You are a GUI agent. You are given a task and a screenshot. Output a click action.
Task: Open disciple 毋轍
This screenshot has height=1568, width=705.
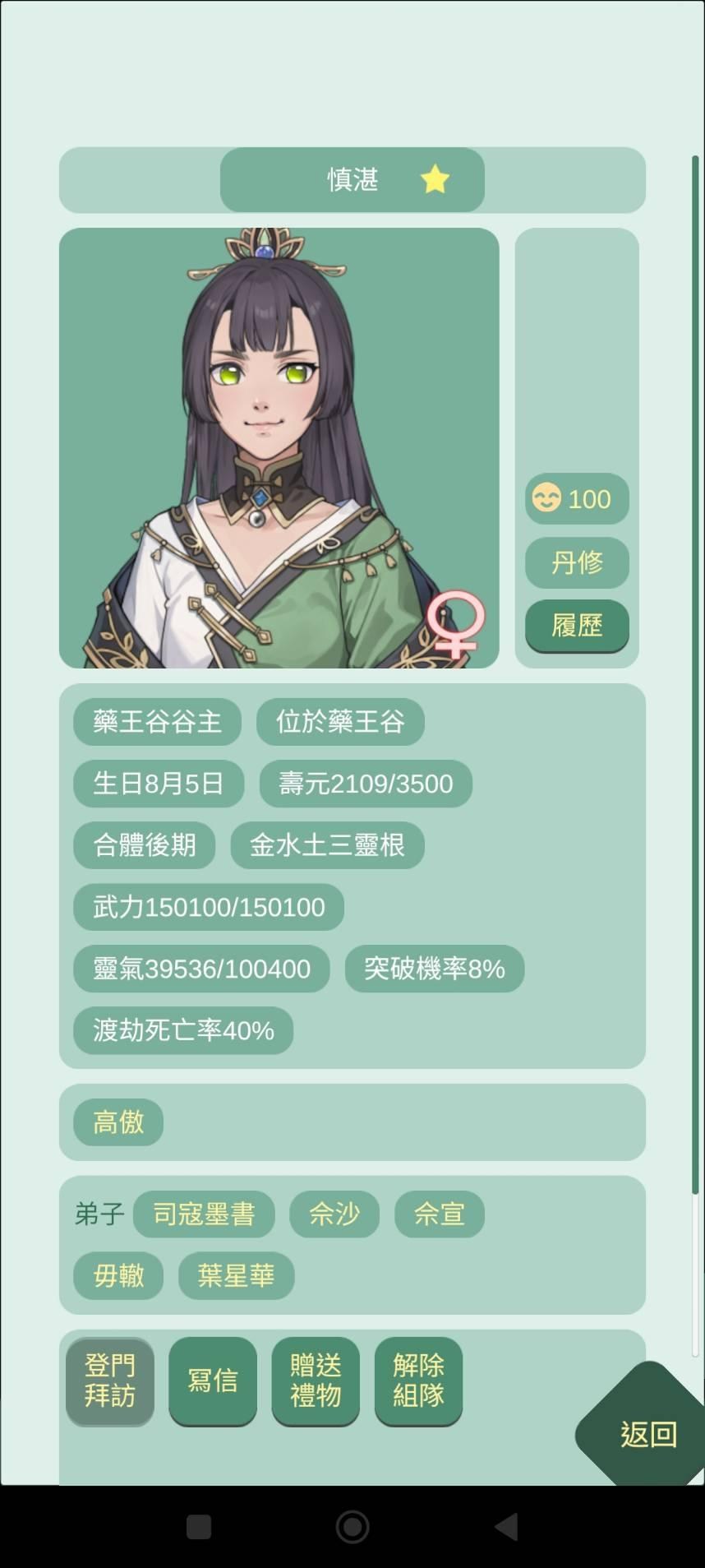coord(118,1275)
